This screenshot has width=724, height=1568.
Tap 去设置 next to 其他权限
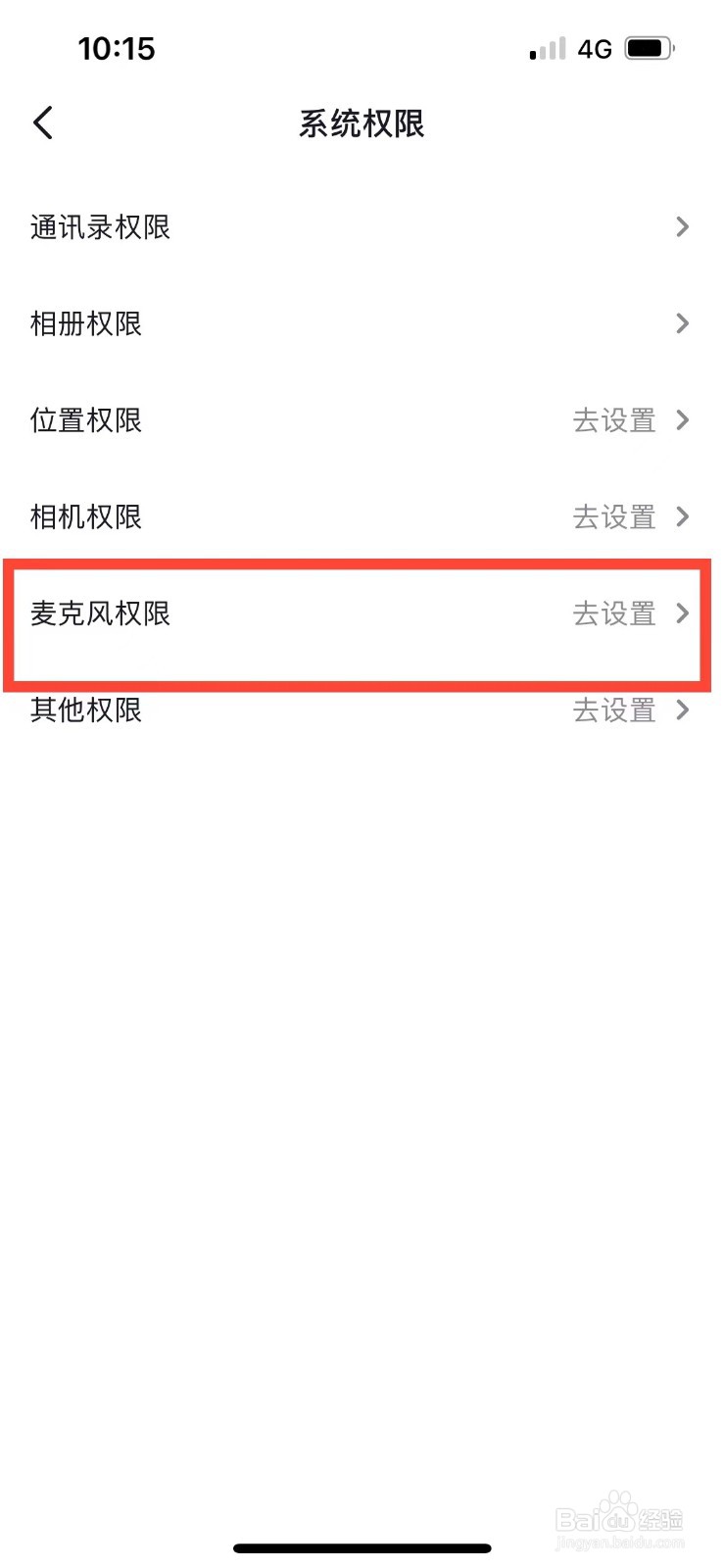614,710
